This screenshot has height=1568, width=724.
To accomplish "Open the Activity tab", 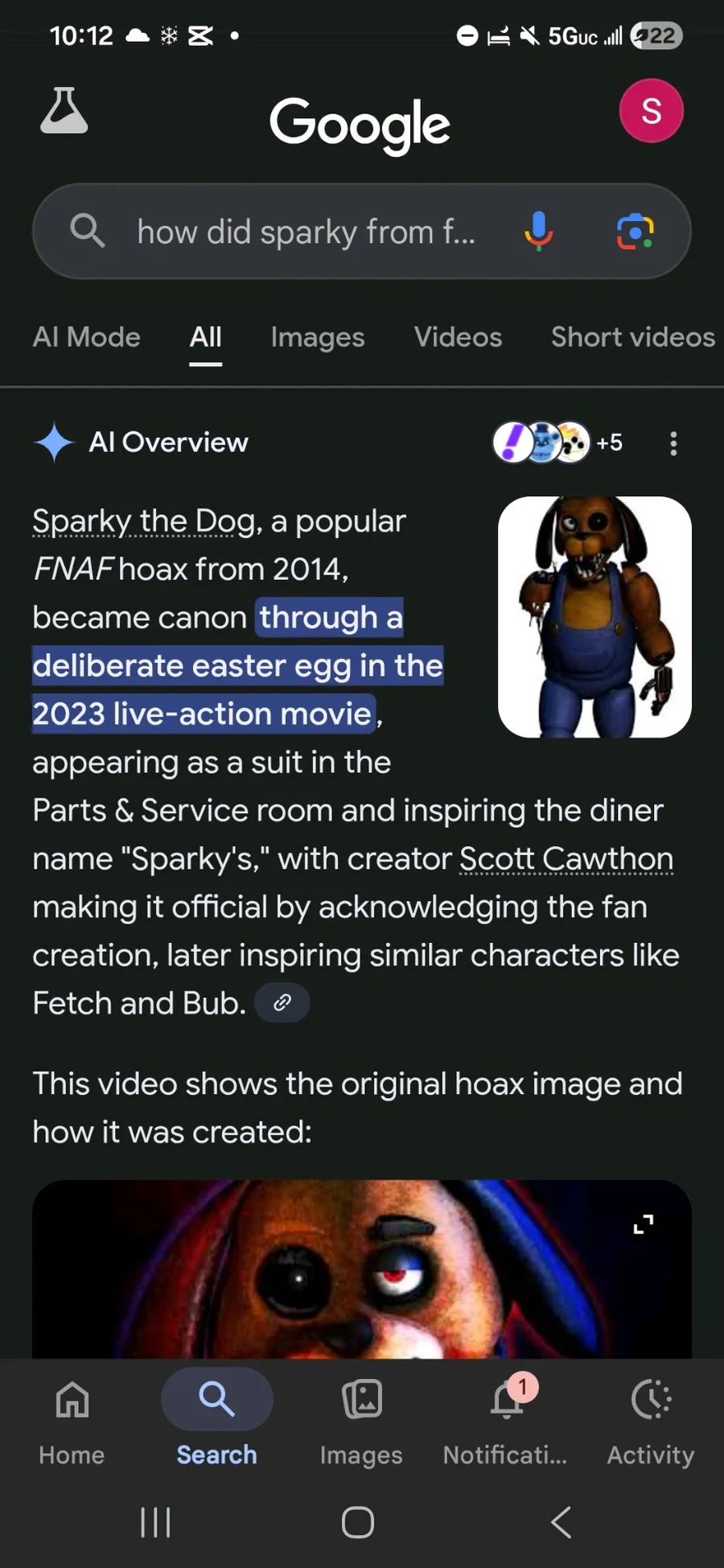I will [651, 1421].
